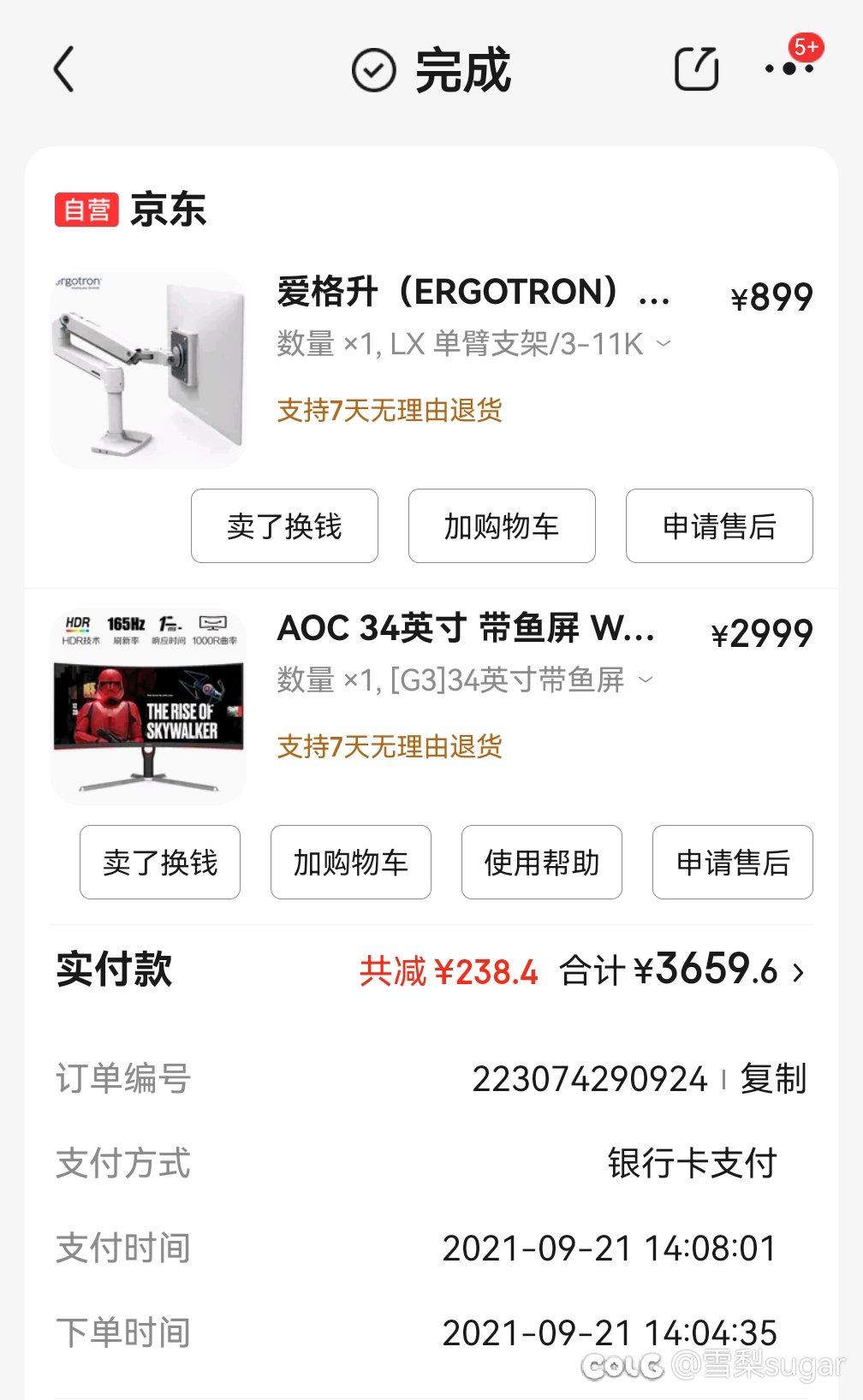
Task: Add the Ergotron arm via 加购物车
Action: 502,526
